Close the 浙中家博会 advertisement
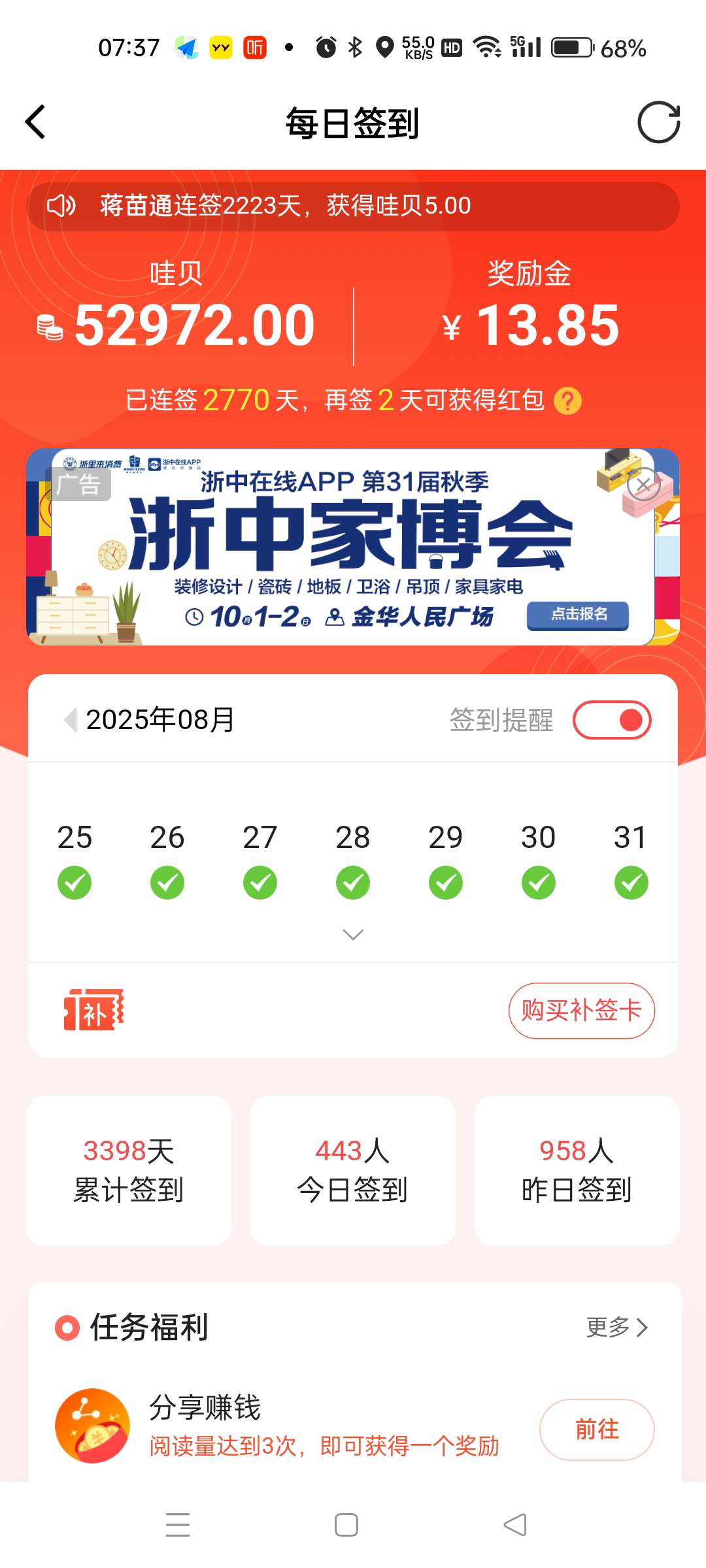Viewport: 706px width, 1568px height. [x=643, y=485]
